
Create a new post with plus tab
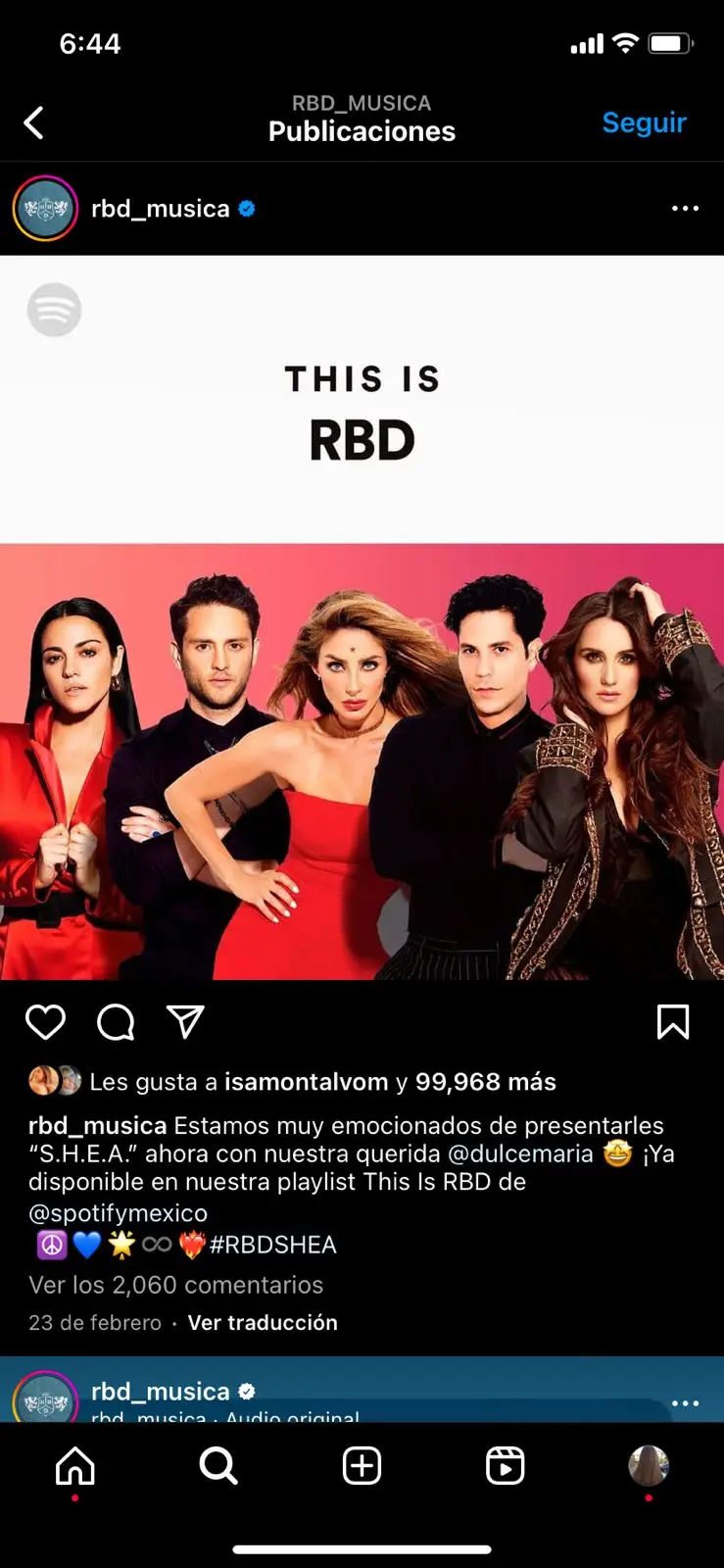tap(362, 1467)
